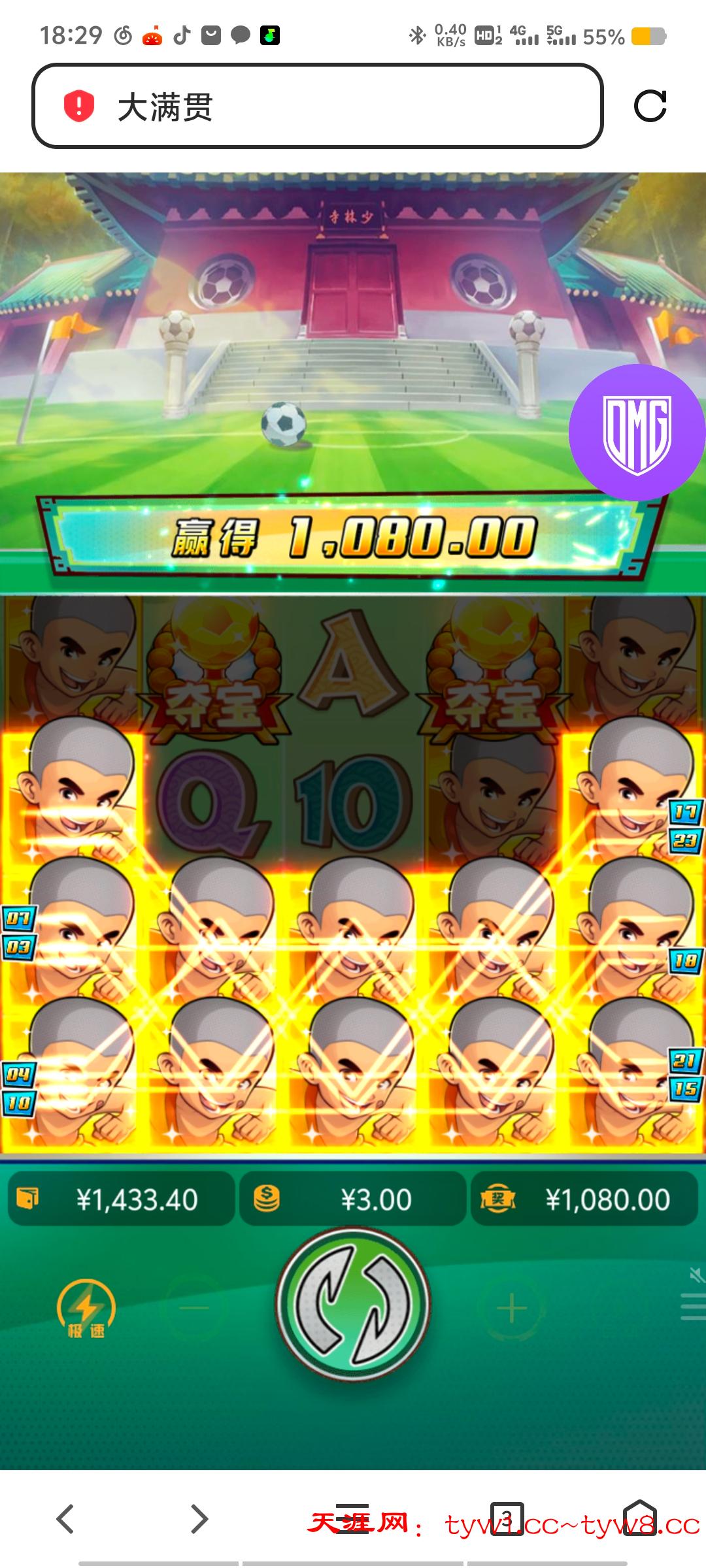Go forward with the browser forward arrow
This screenshot has width=706, height=1568.
pyautogui.click(x=199, y=1518)
